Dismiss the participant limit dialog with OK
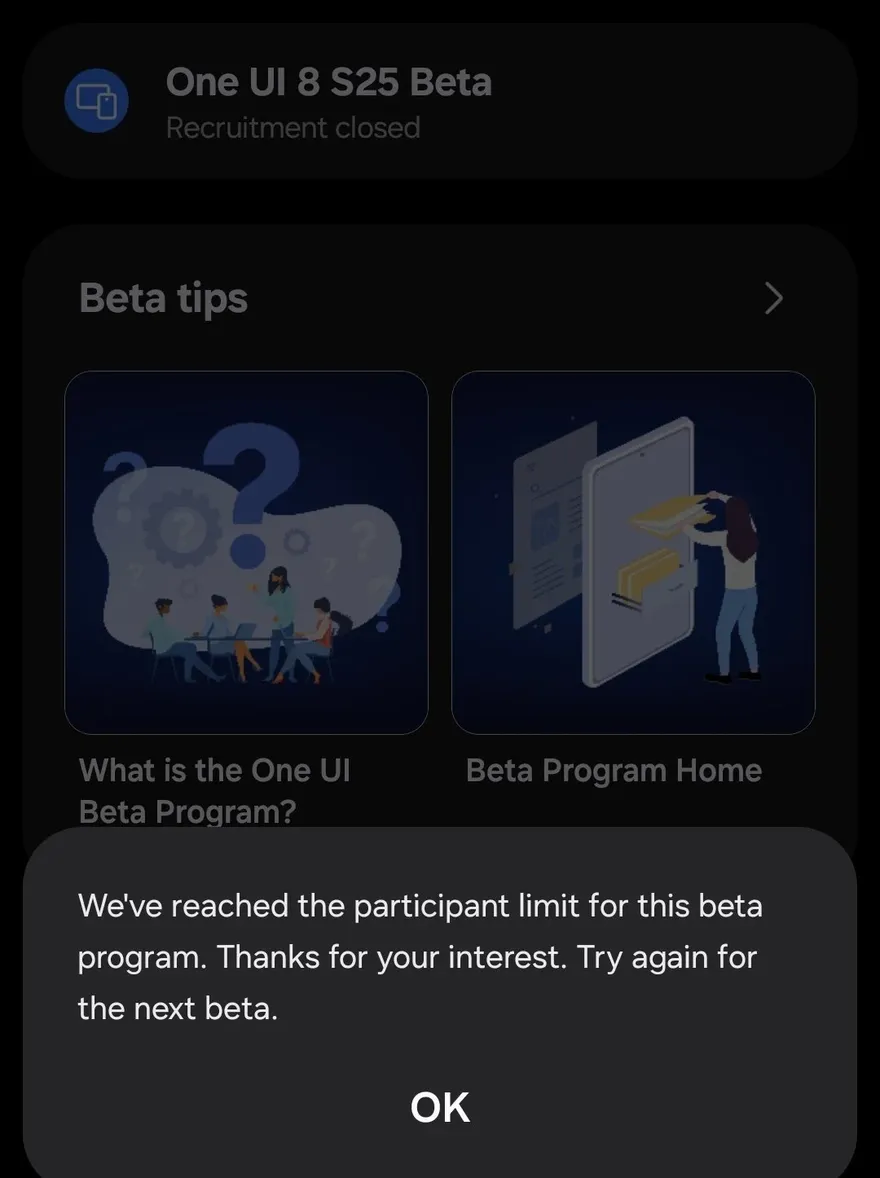 click(439, 1106)
